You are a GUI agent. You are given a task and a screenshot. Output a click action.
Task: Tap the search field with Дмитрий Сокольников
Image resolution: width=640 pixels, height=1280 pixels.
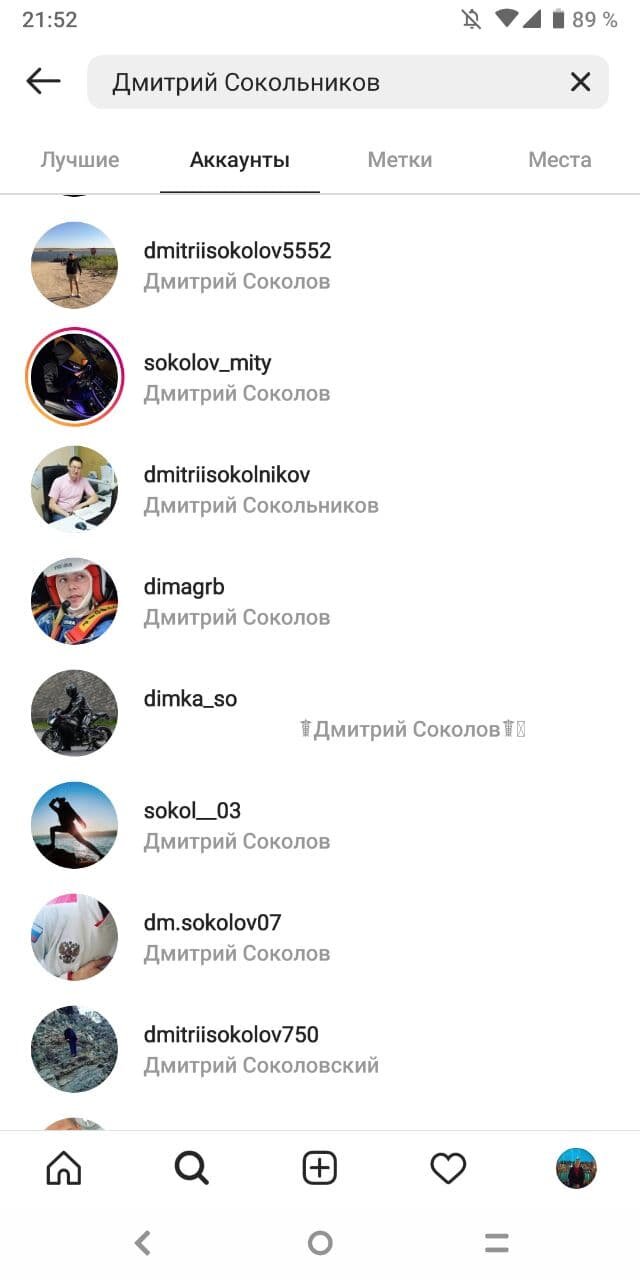click(348, 82)
